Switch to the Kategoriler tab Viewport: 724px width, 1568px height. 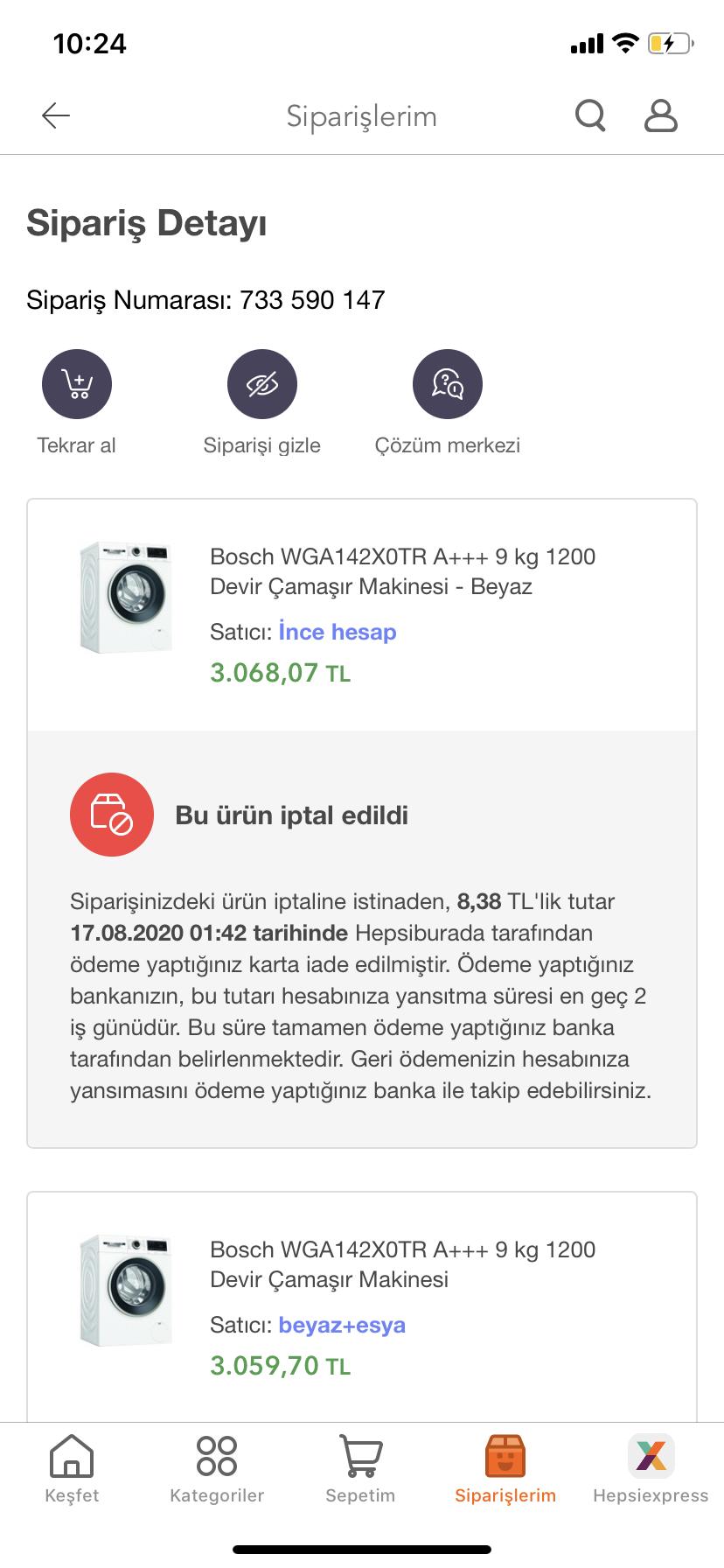tap(217, 1469)
